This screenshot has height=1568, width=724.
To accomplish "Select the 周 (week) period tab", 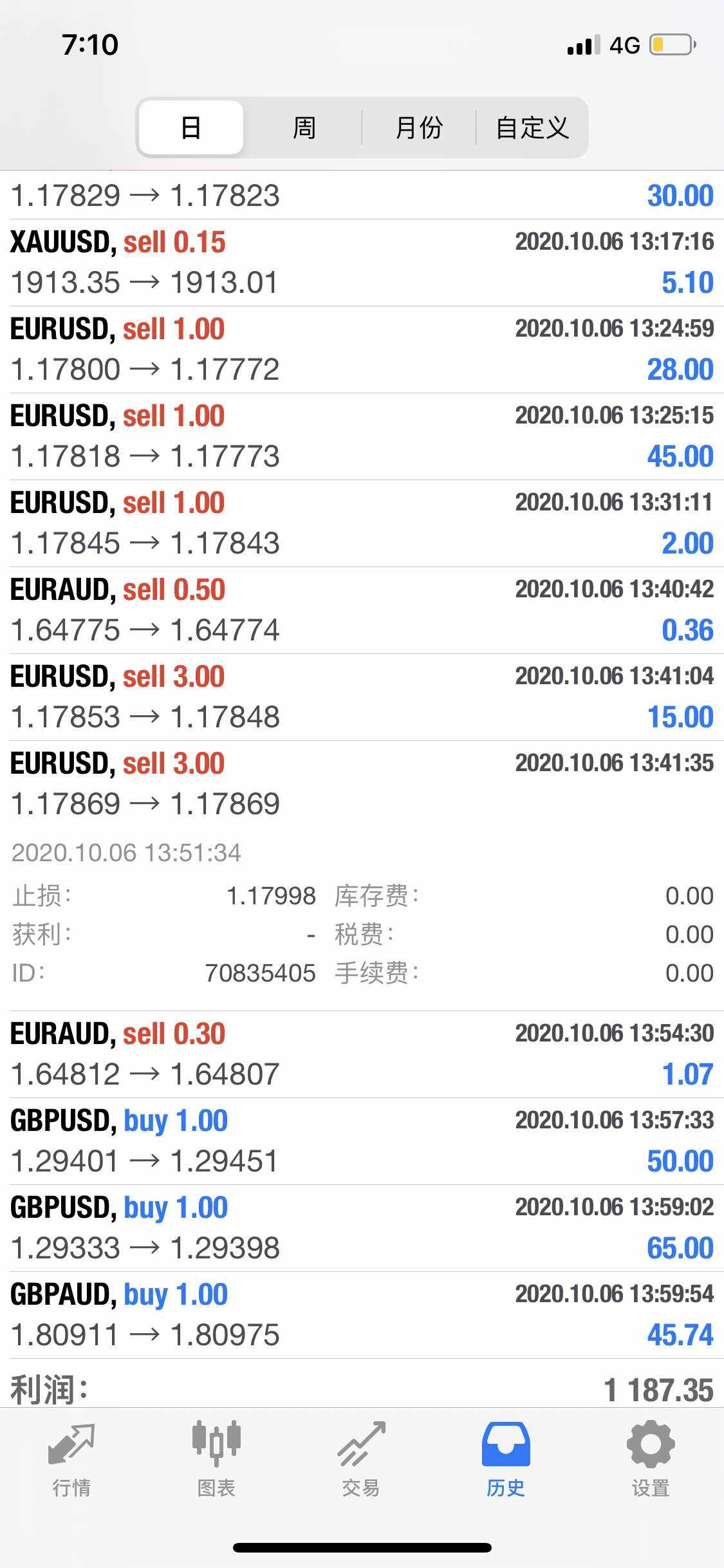I will [x=304, y=127].
